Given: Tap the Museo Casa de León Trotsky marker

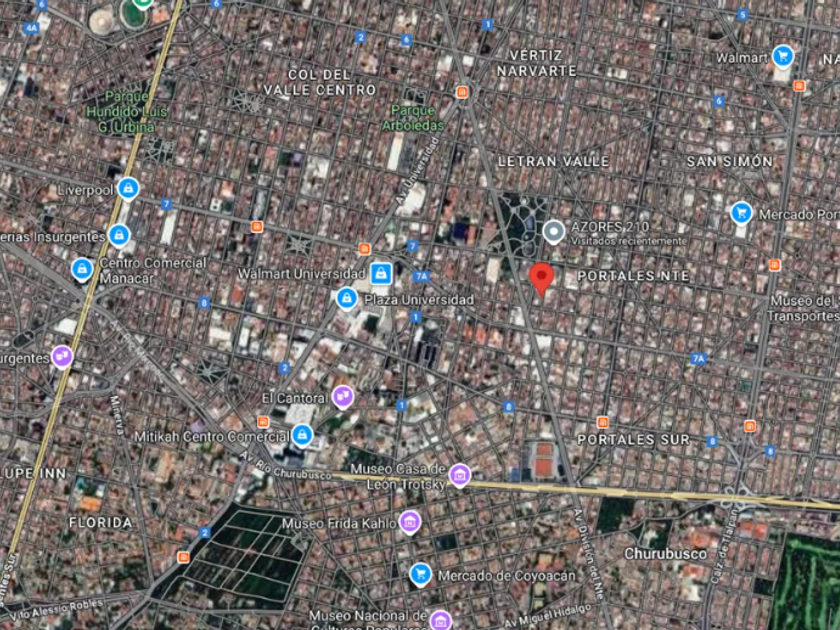Looking at the screenshot, I should pos(459,475).
